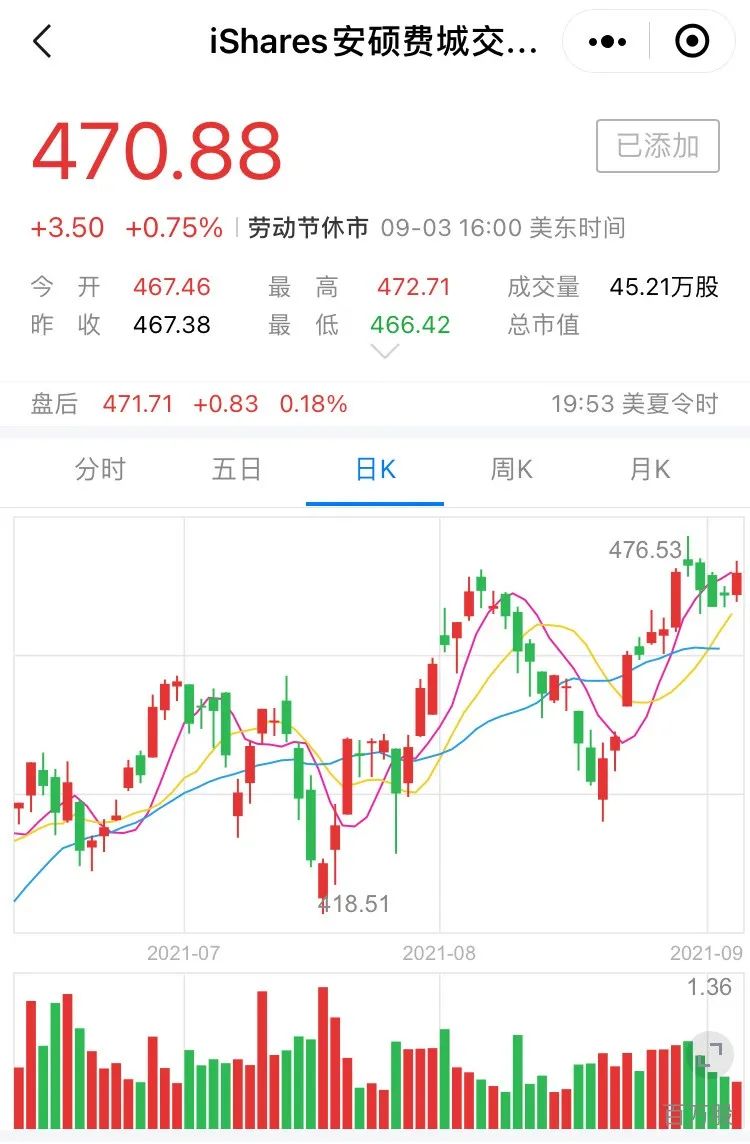The image size is (750, 1144).
Task: Switch to the 五日 chart tab
Action: point(236,468)
